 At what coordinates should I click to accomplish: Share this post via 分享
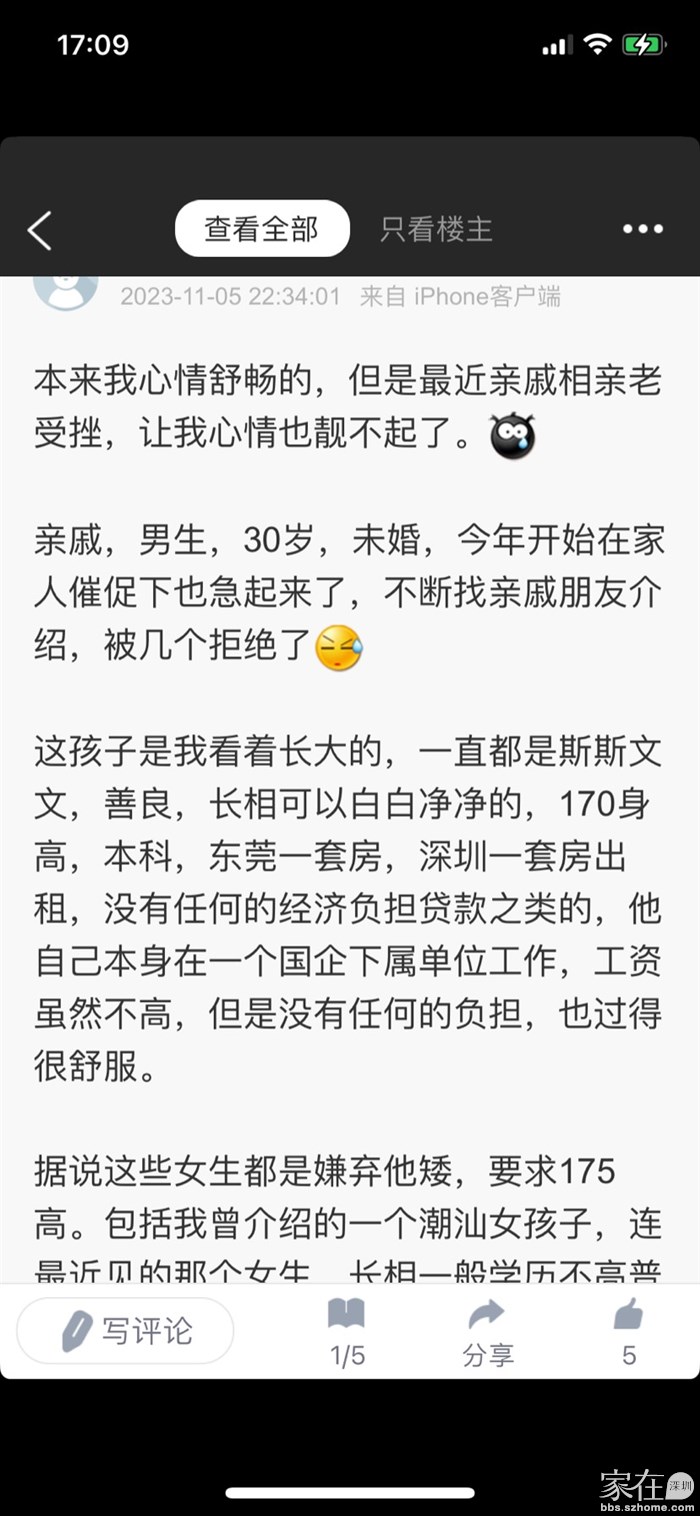[x=487, y=1332]
